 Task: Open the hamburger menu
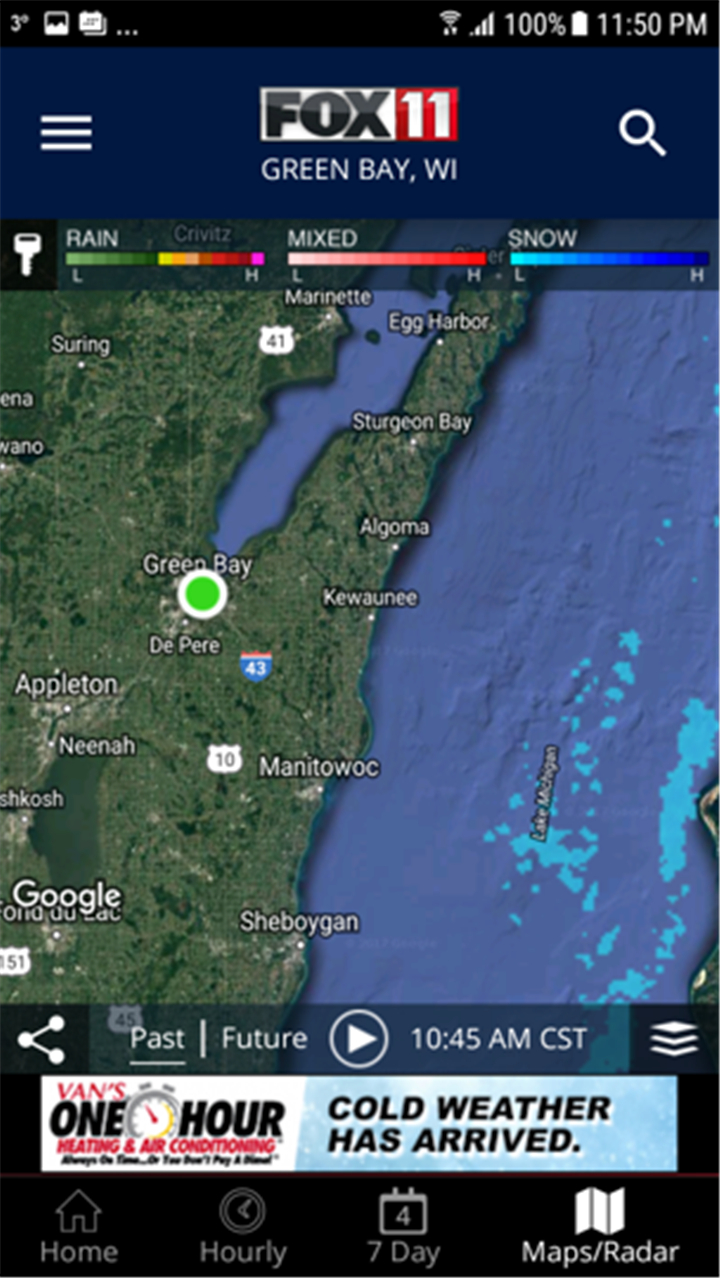pos(66,133)
